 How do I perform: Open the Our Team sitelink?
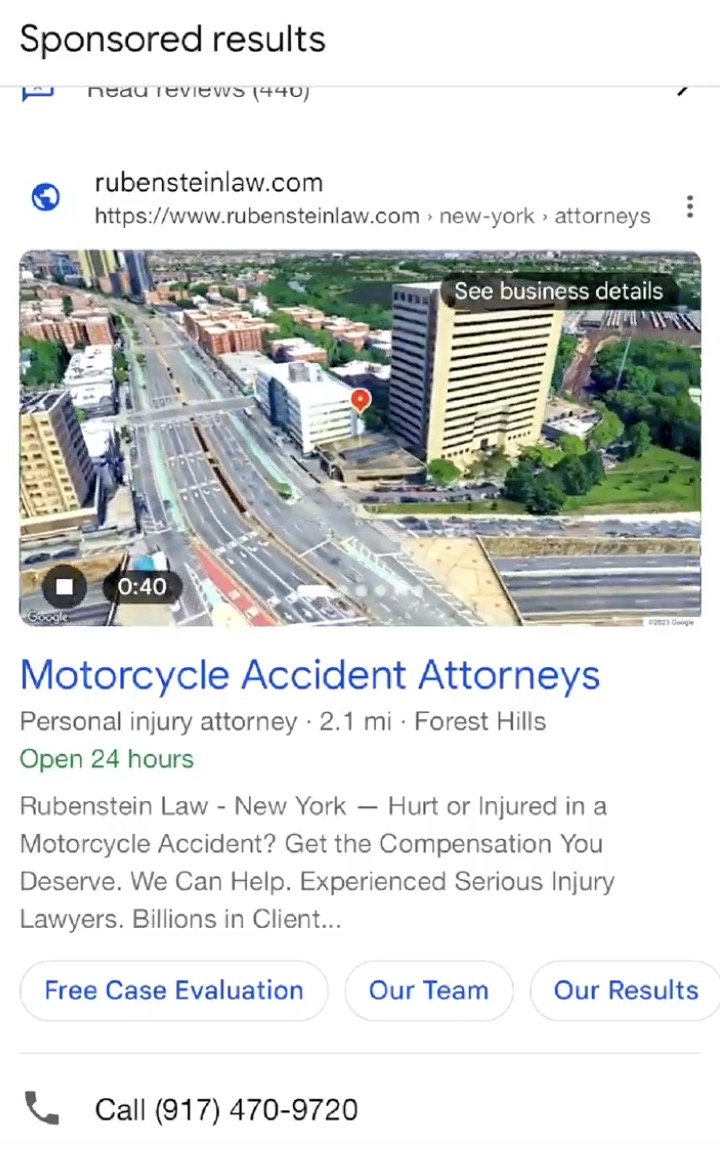[x=428, y=990]
